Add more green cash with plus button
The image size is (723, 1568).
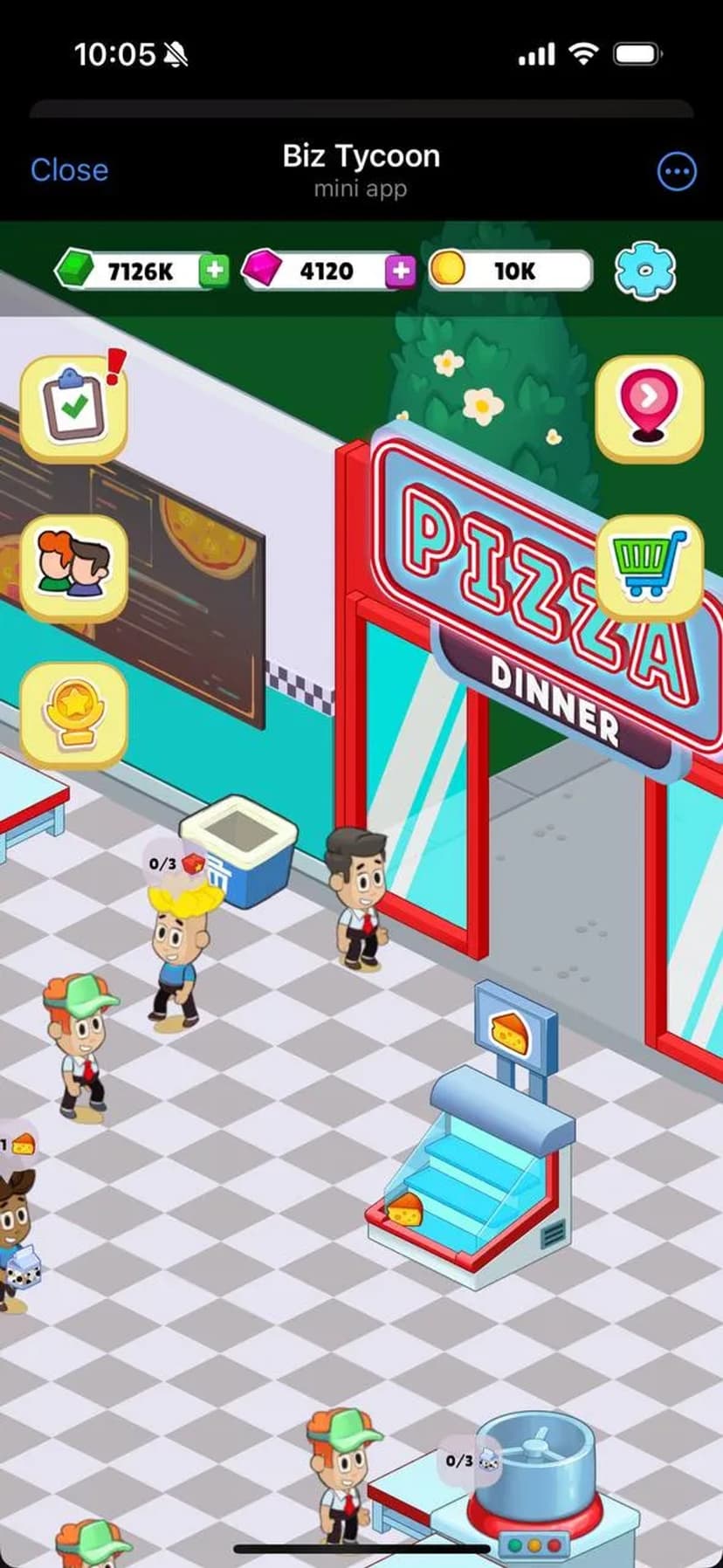214,271
